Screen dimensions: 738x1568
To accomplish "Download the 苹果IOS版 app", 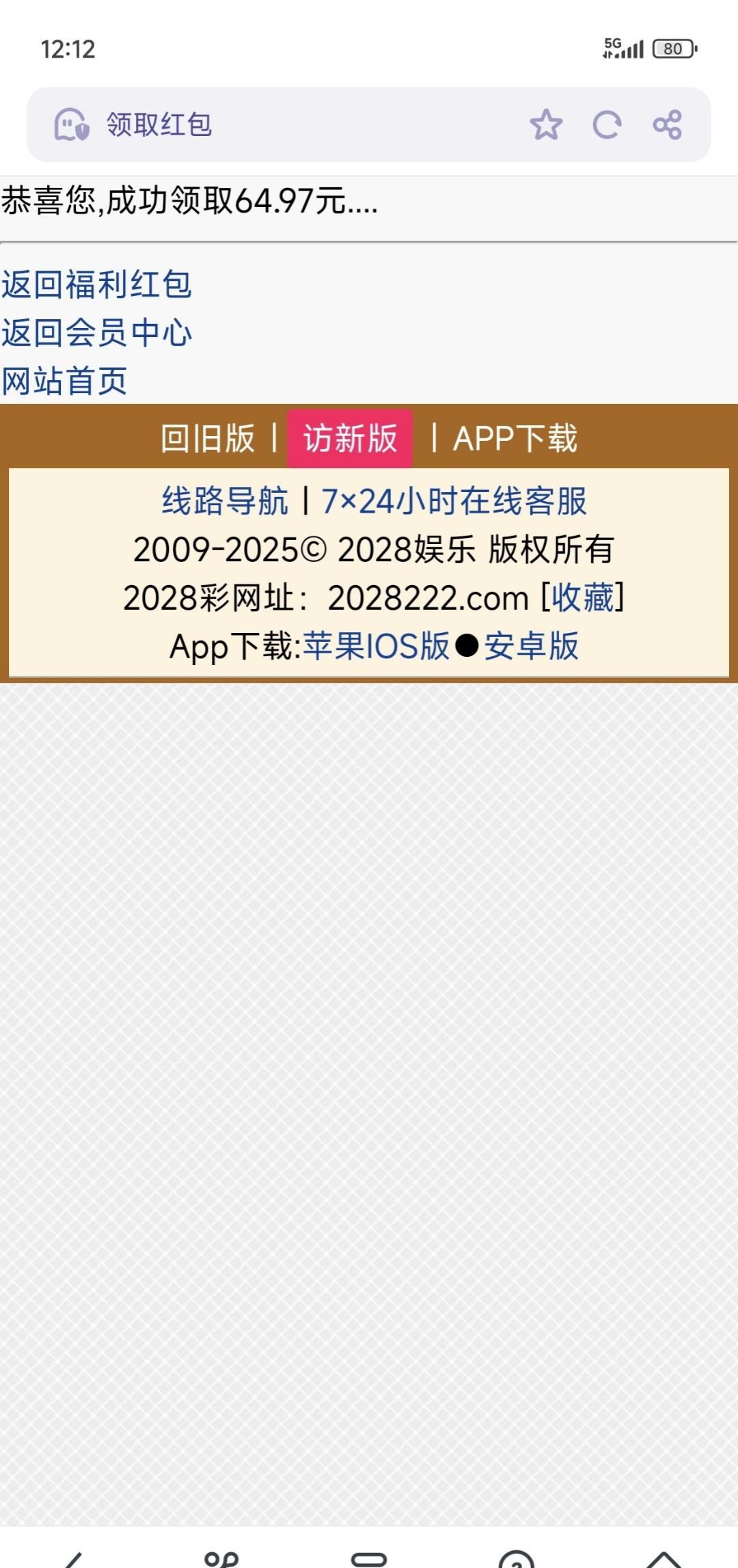I will click(377, 646).
